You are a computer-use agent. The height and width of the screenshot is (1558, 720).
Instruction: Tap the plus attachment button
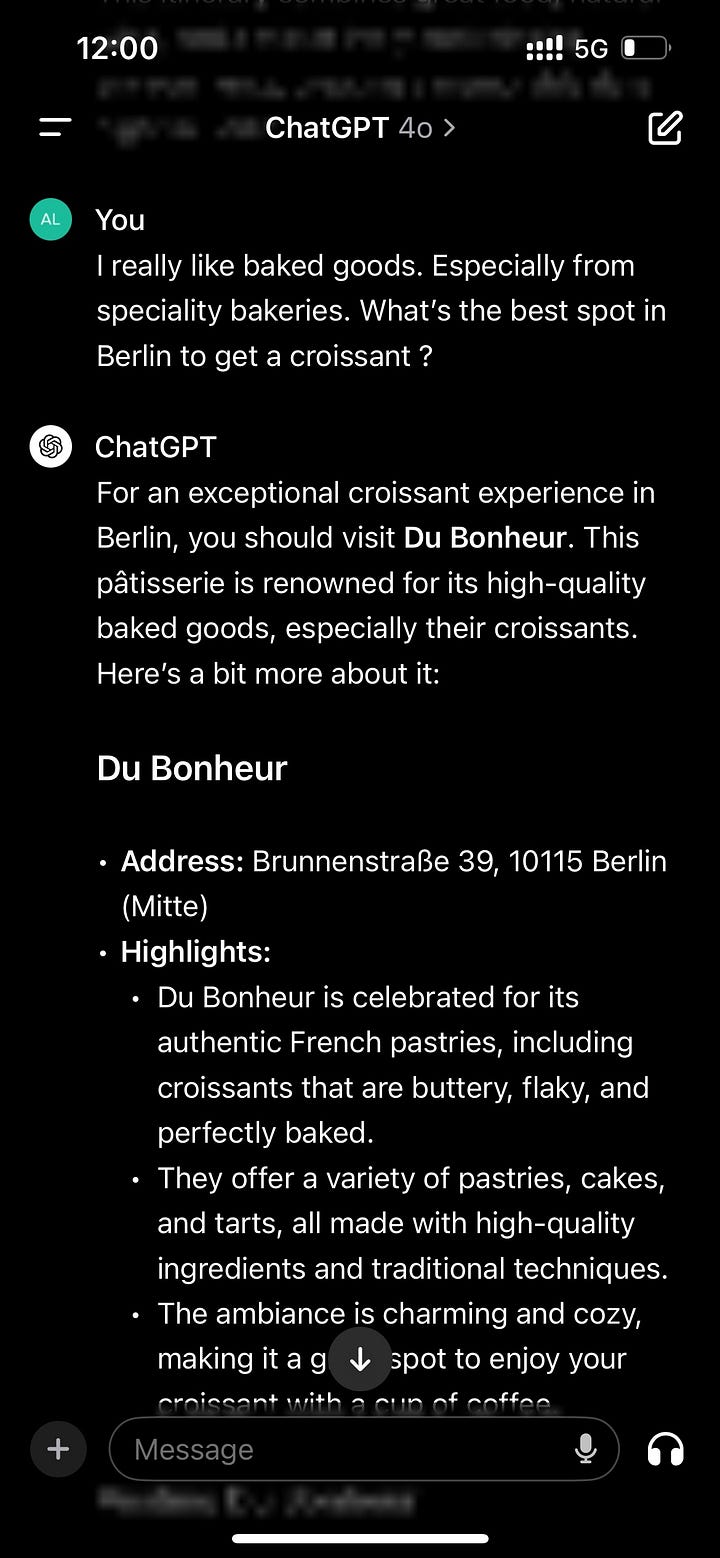58,1449
